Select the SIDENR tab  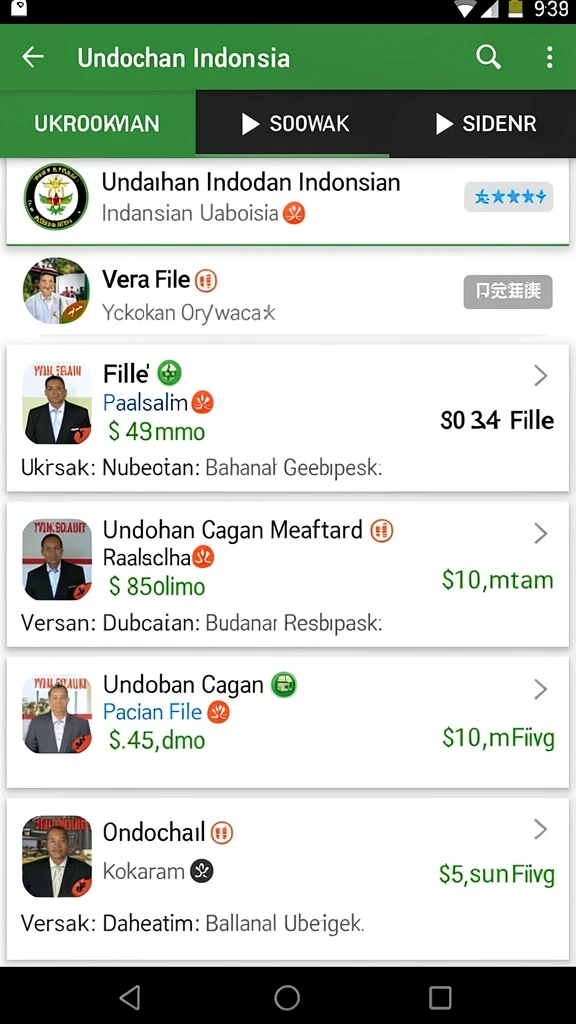(x=483, y=123)
